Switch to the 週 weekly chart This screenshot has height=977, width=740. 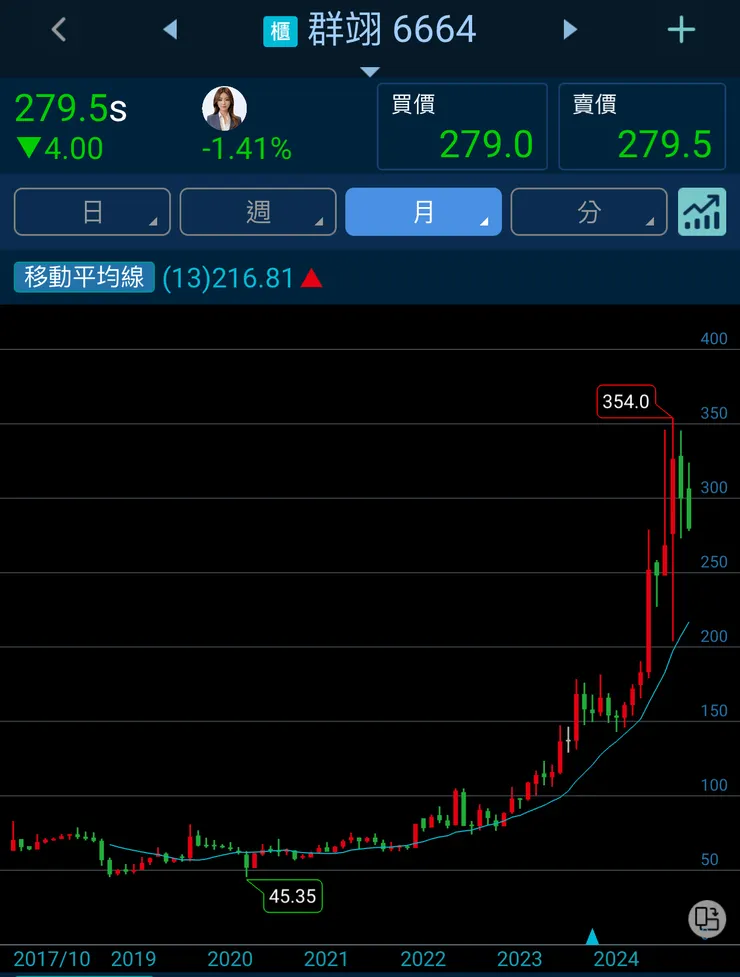(x=258, y=212)
